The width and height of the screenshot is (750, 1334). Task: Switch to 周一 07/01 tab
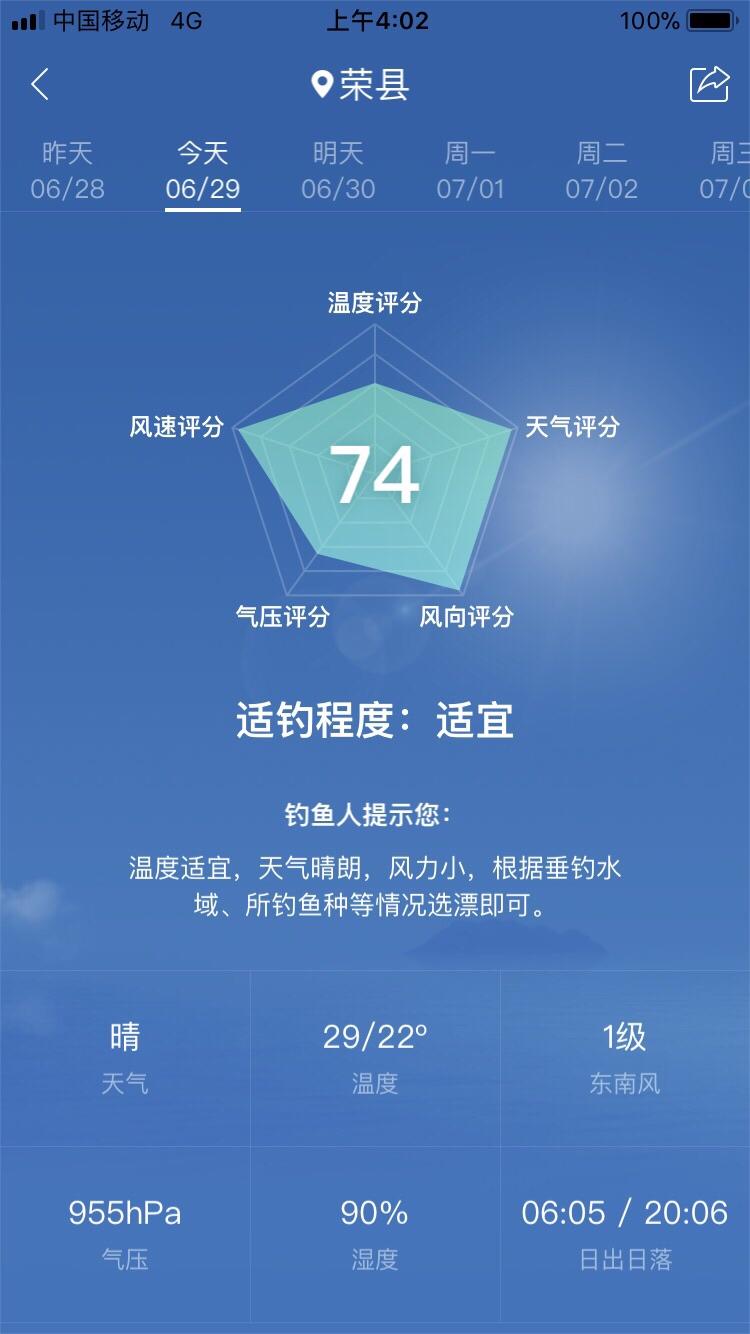(470, 170)
